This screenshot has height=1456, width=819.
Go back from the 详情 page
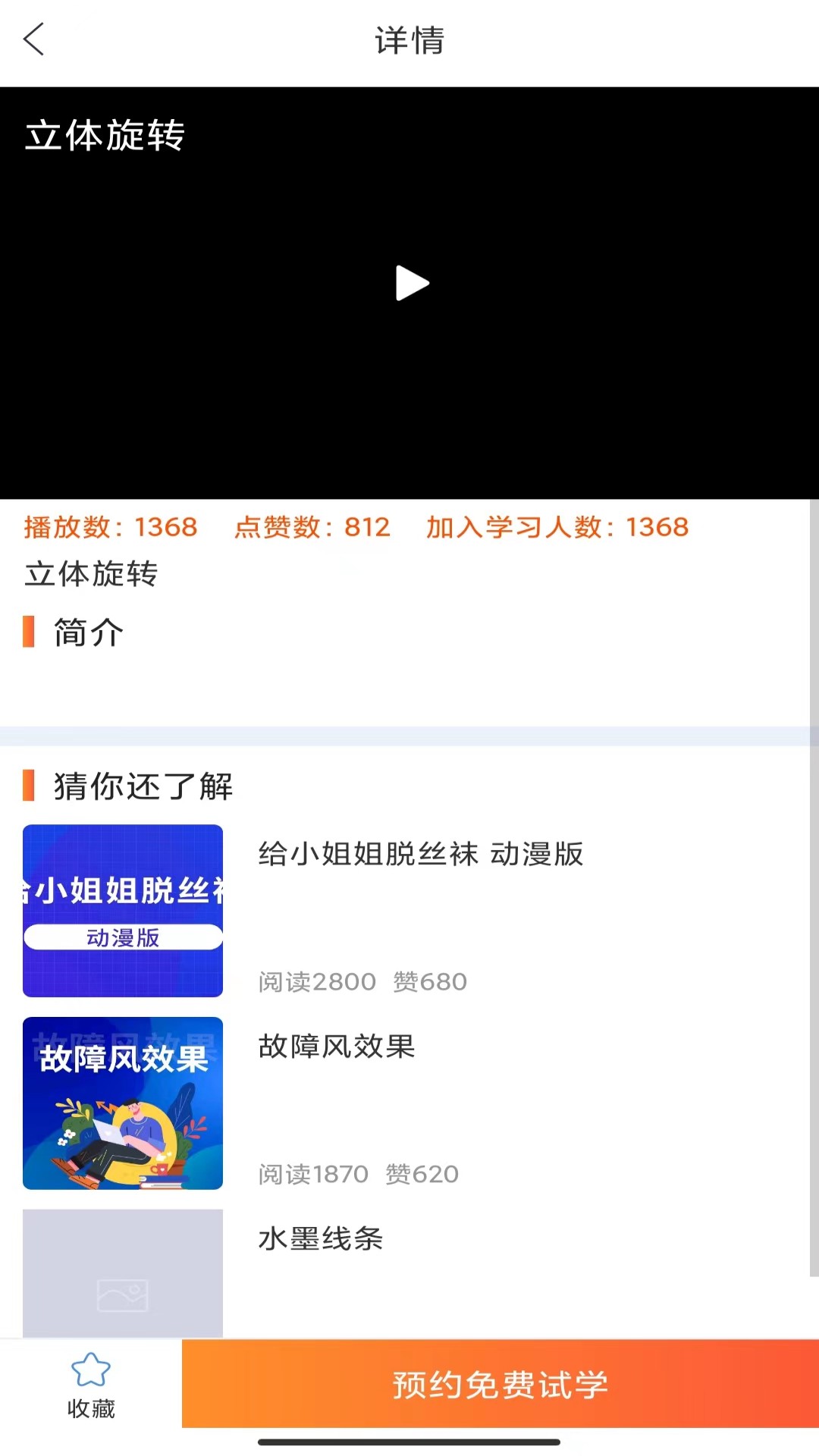coord(34,39)
